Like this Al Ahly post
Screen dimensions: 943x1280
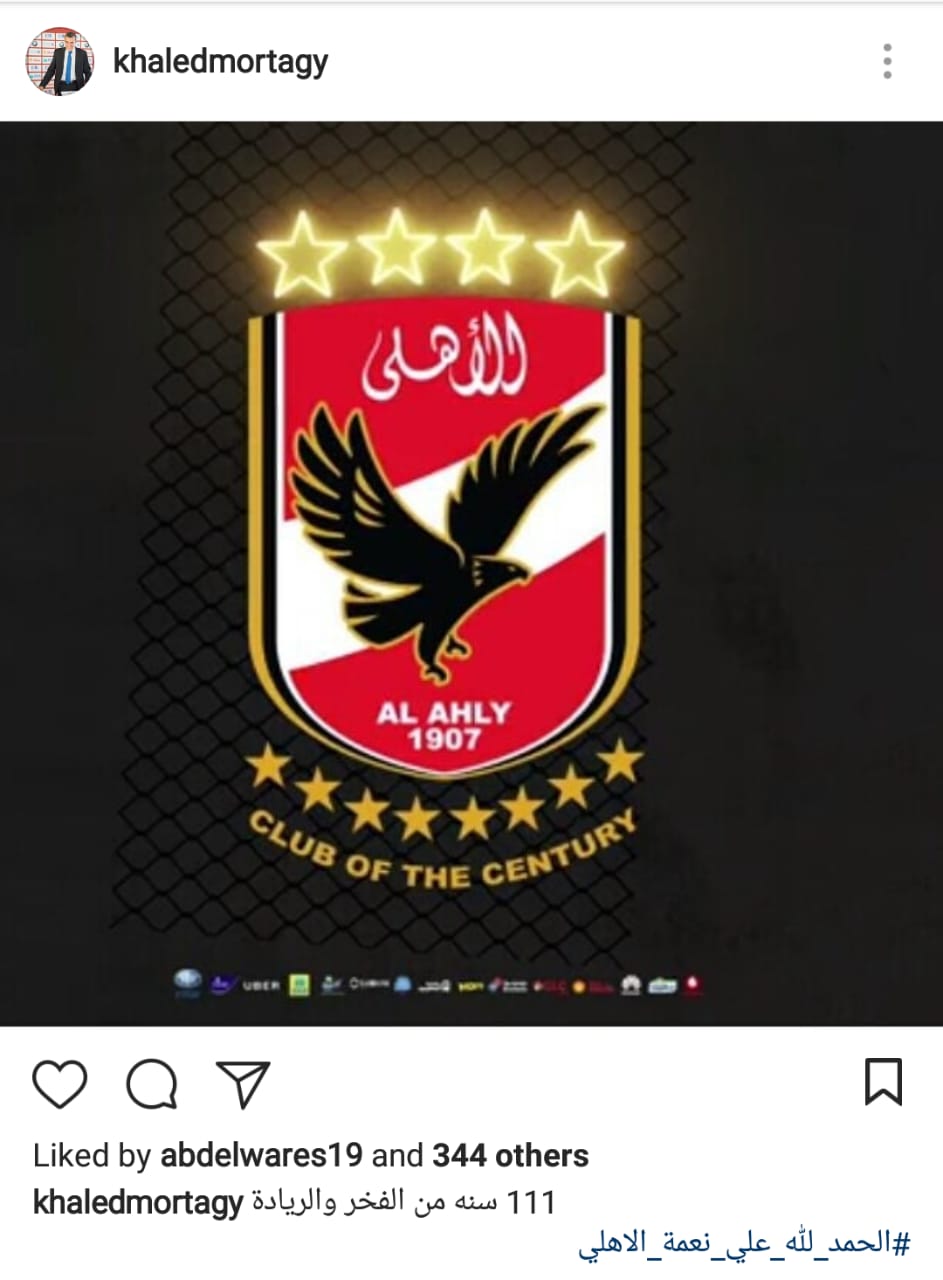[x=60, y=1084]
